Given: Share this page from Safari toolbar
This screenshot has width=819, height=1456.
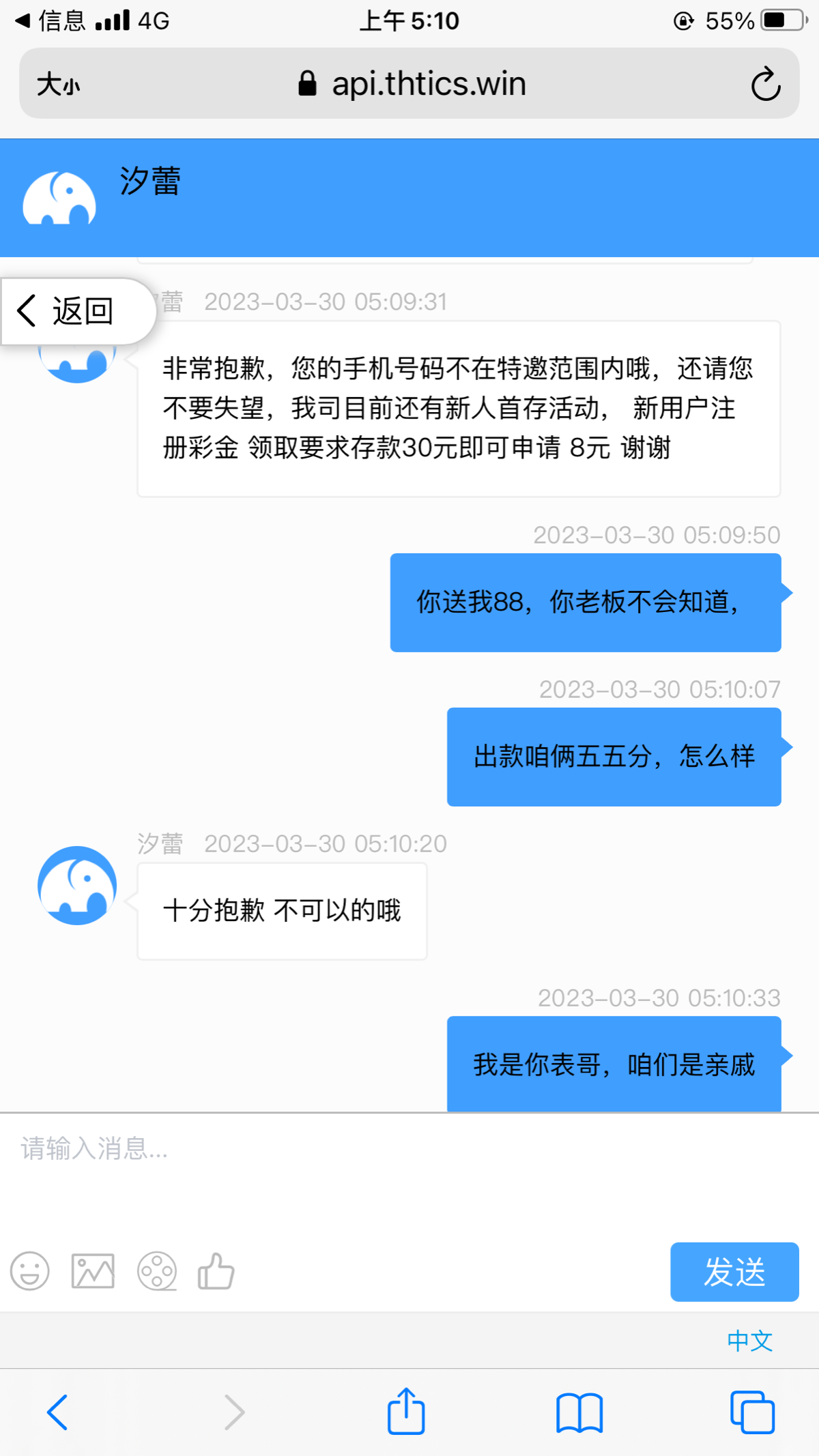Looking at the screenshot, I should point(406,1412).
